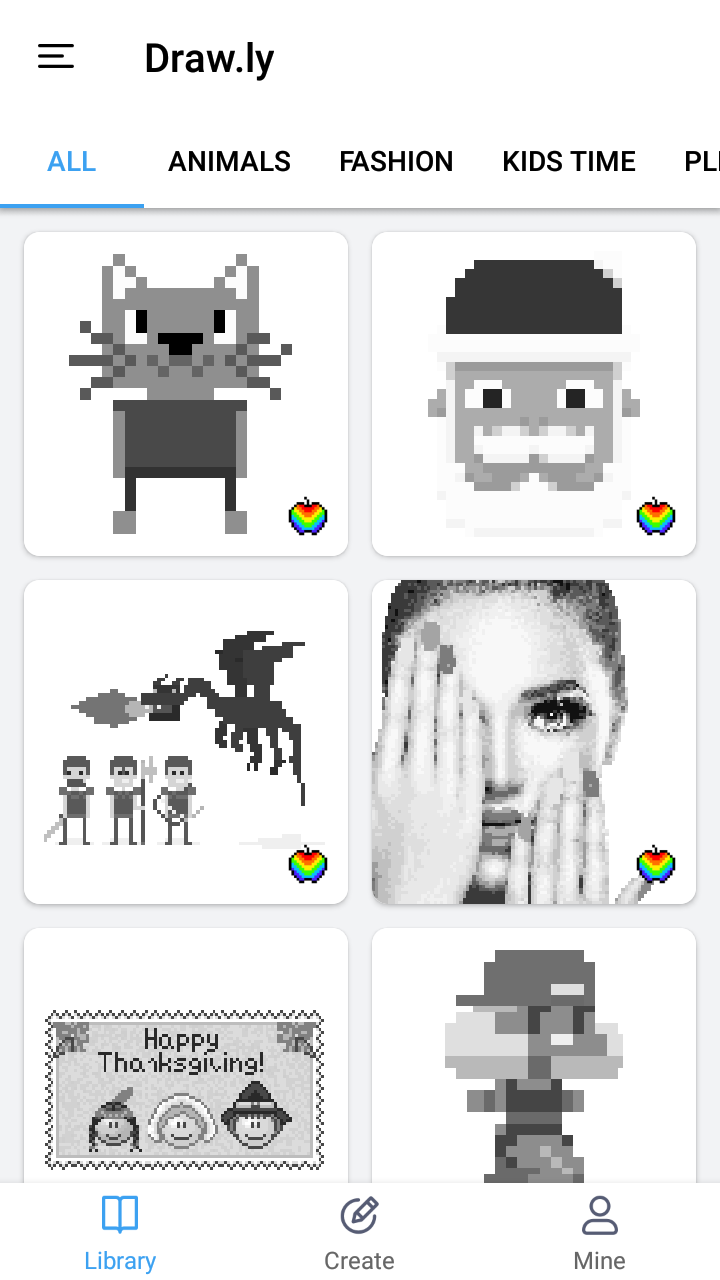
Task: Open the hamburger drawer menu
Action: tap(56, 58)
